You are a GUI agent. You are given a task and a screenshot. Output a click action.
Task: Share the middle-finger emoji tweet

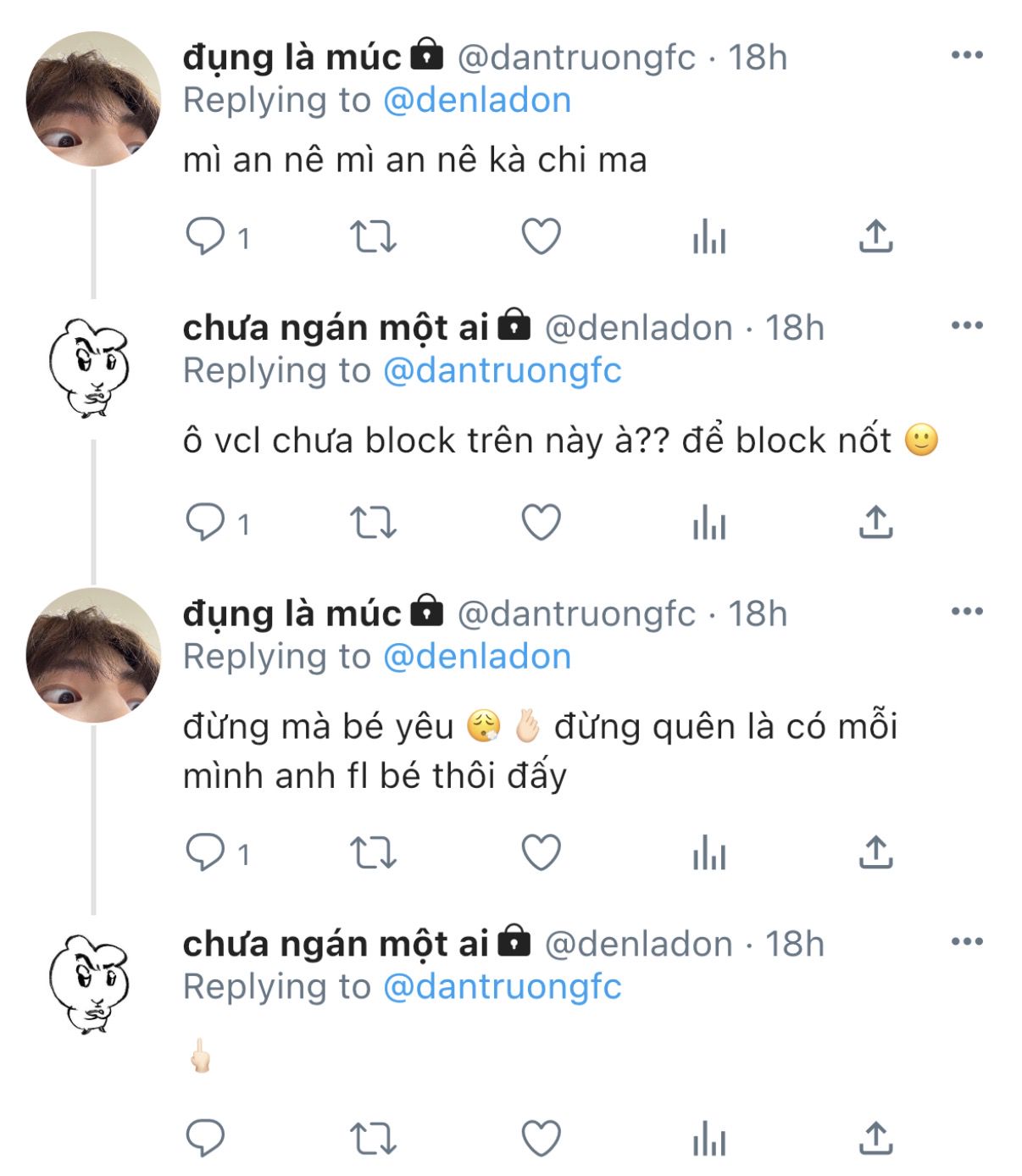tap(875, 1138)
